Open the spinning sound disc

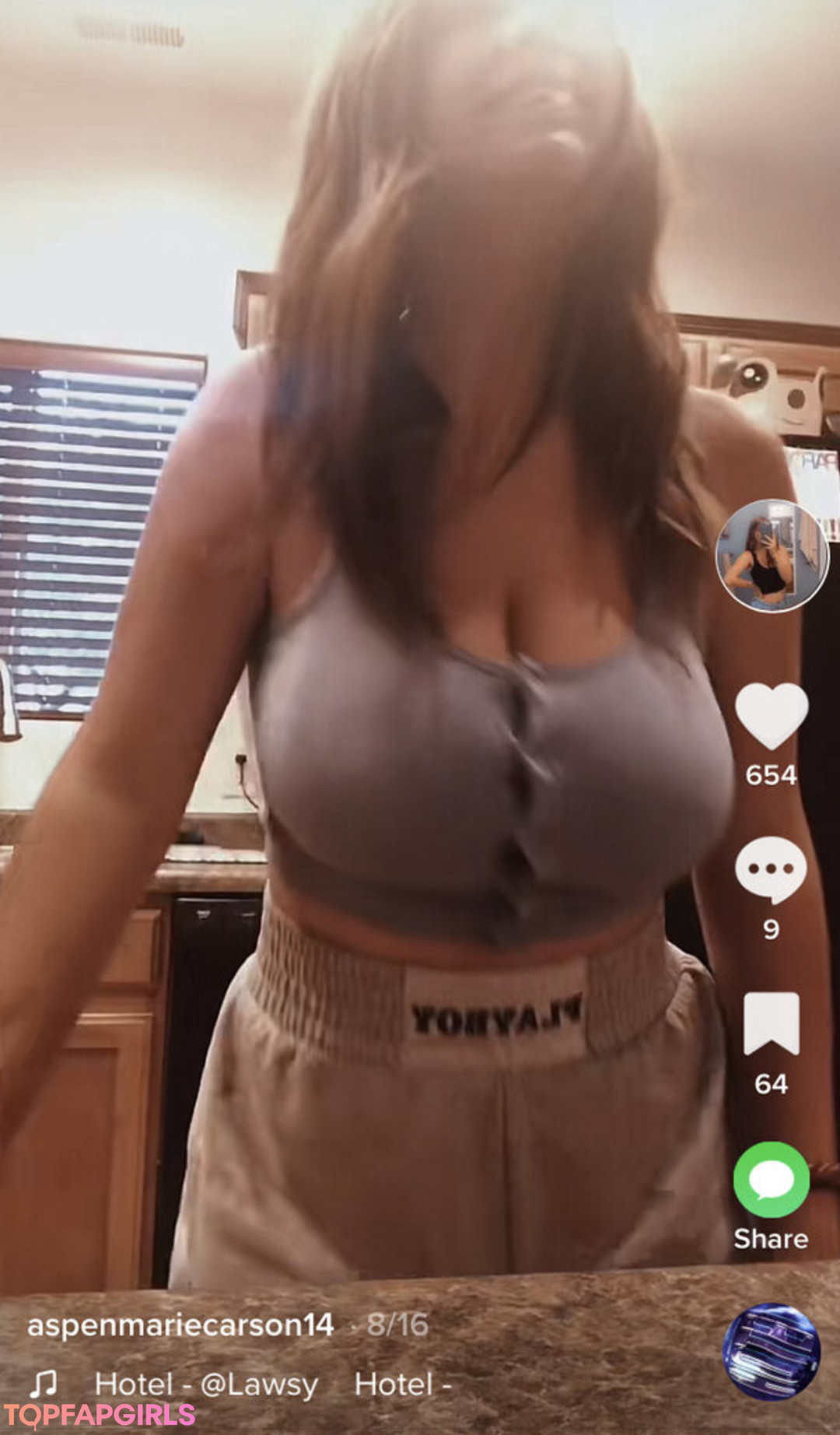771,1351
